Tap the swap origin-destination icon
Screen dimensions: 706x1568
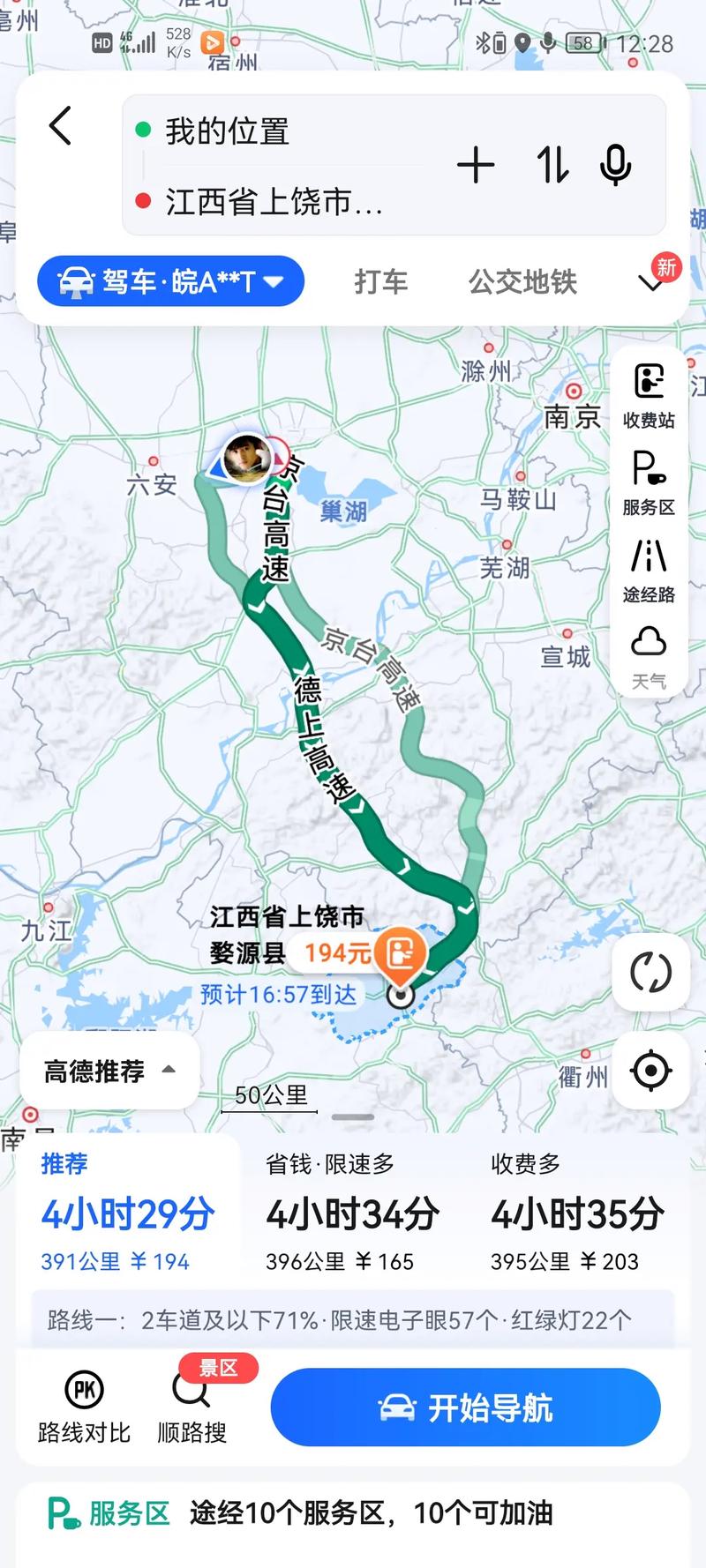[x=551, y=166]
